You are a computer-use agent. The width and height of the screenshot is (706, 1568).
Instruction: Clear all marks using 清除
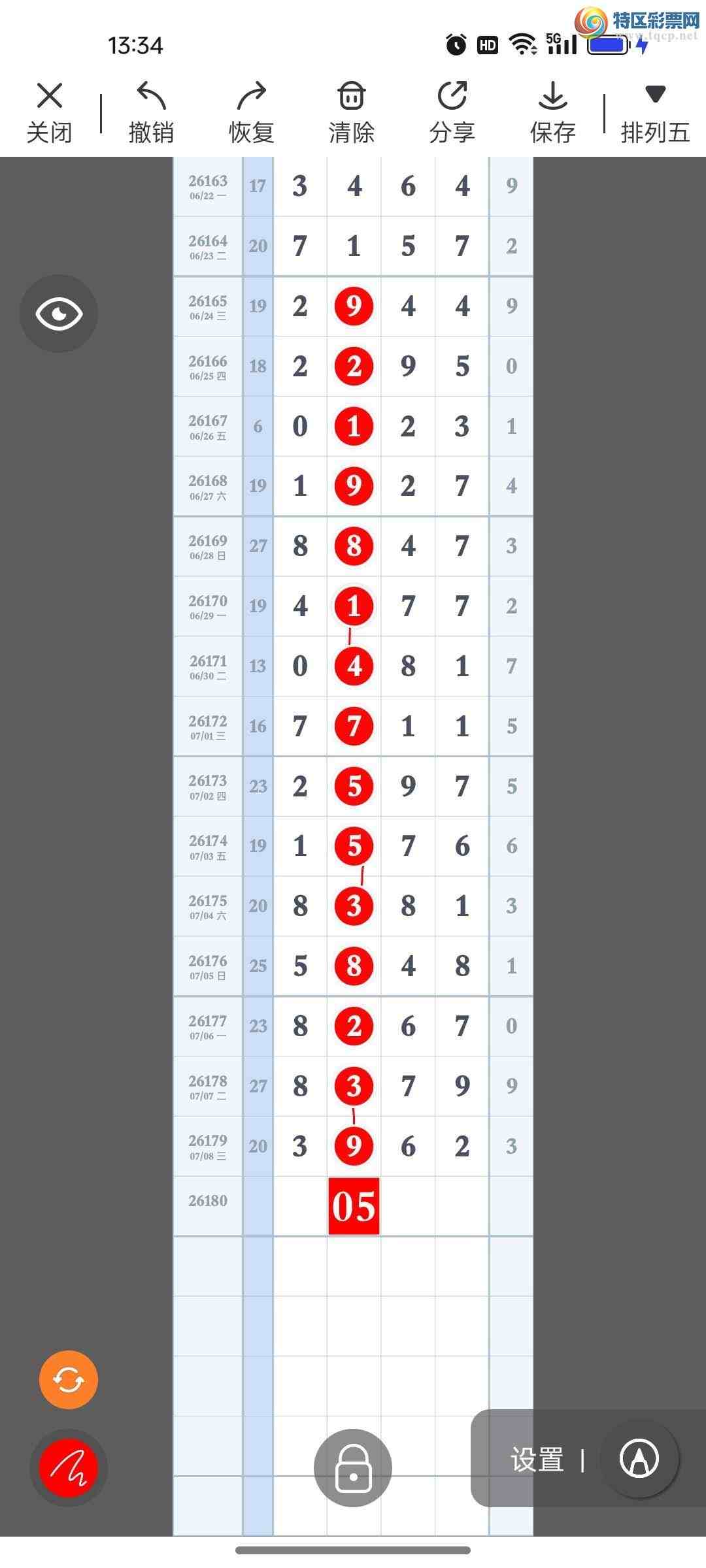(352, 112)
